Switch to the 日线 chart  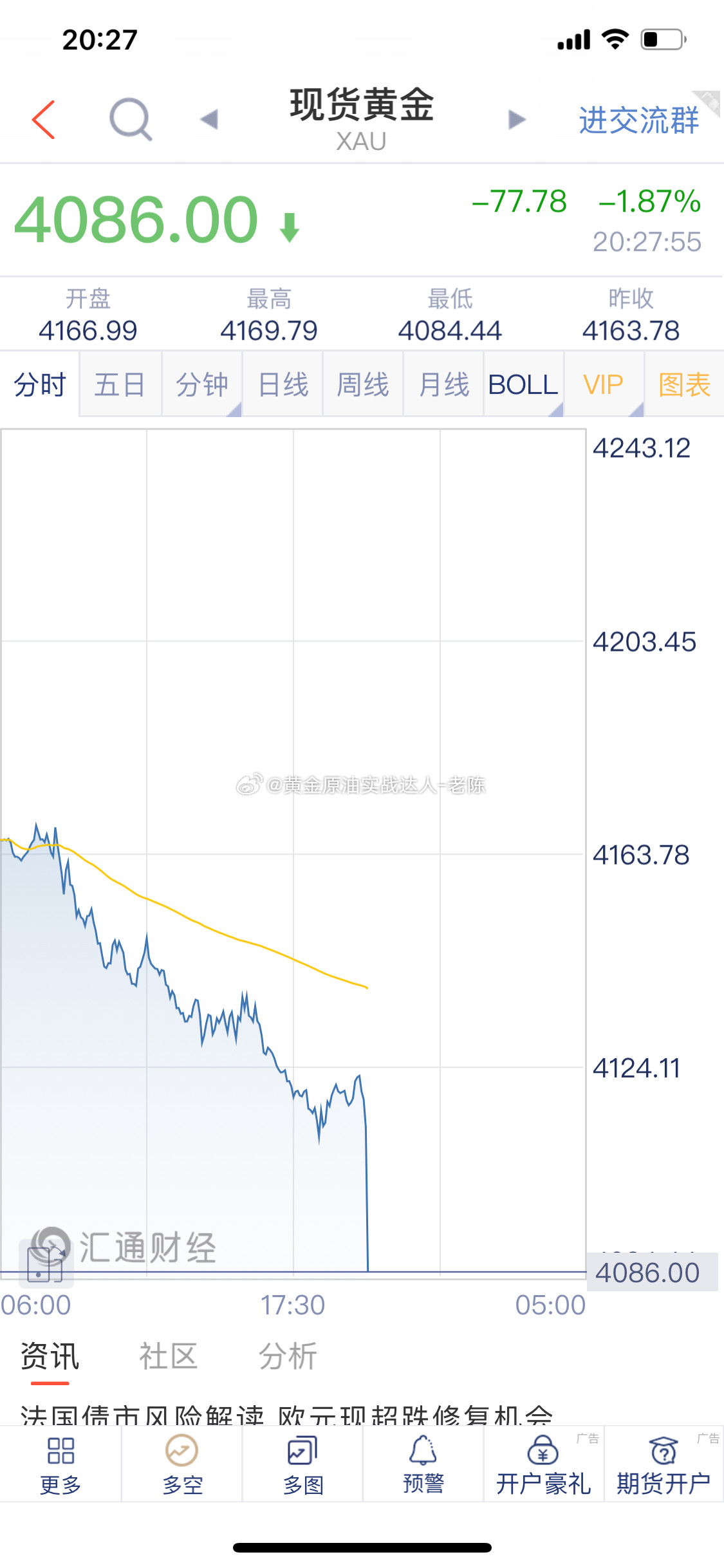point(283,384)
